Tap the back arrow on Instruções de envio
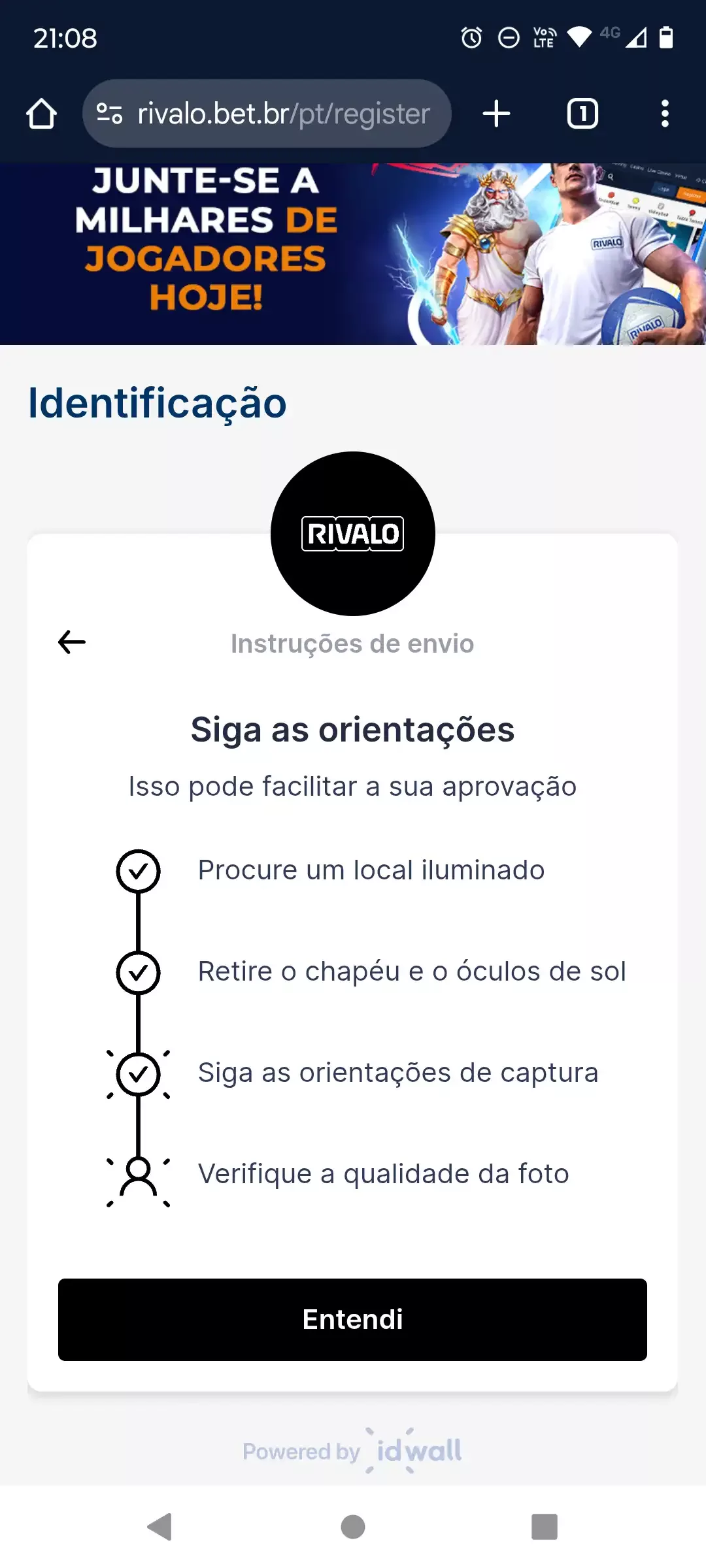Viewport: 706px width, 1568px height. coord(71,642)
